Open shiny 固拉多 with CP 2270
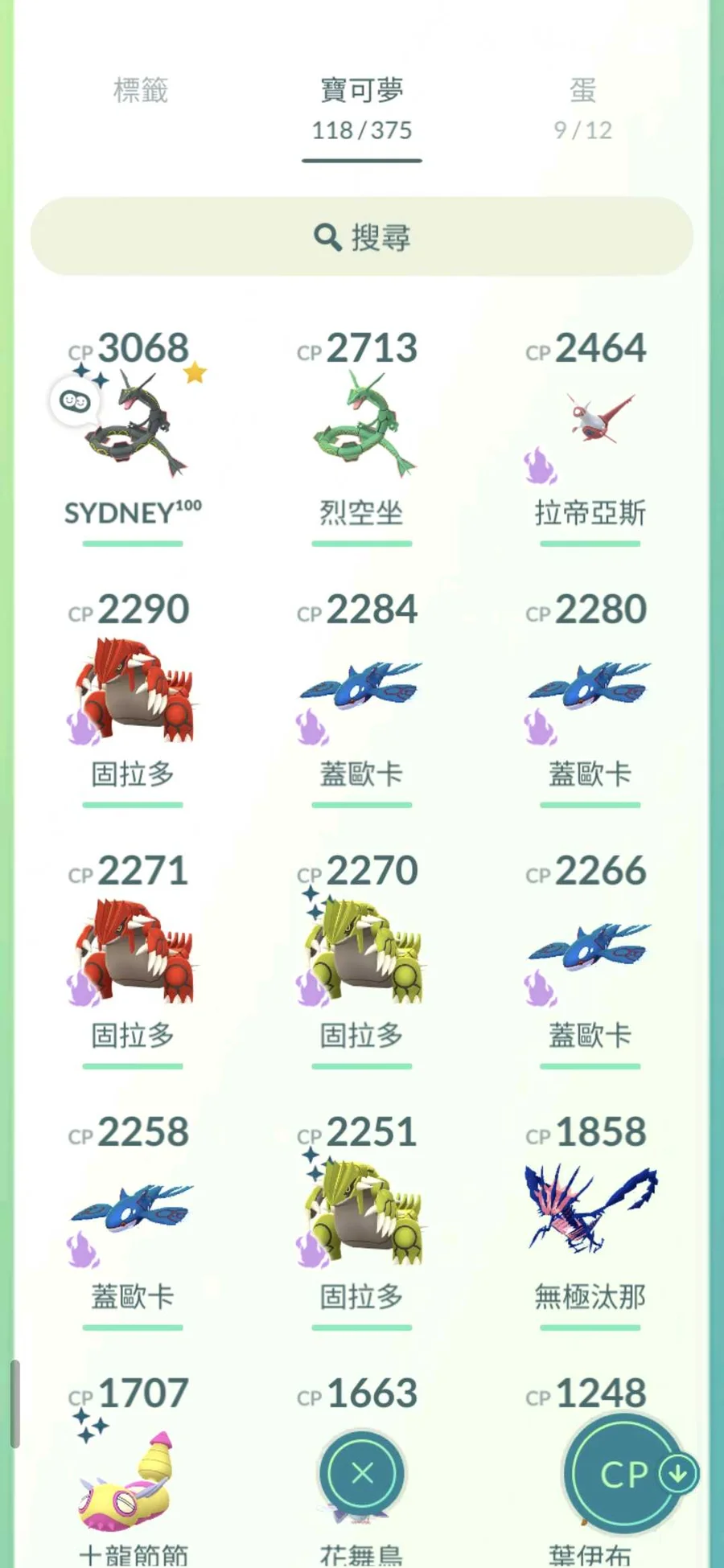724x1568 pixels. tap(361, 951)
